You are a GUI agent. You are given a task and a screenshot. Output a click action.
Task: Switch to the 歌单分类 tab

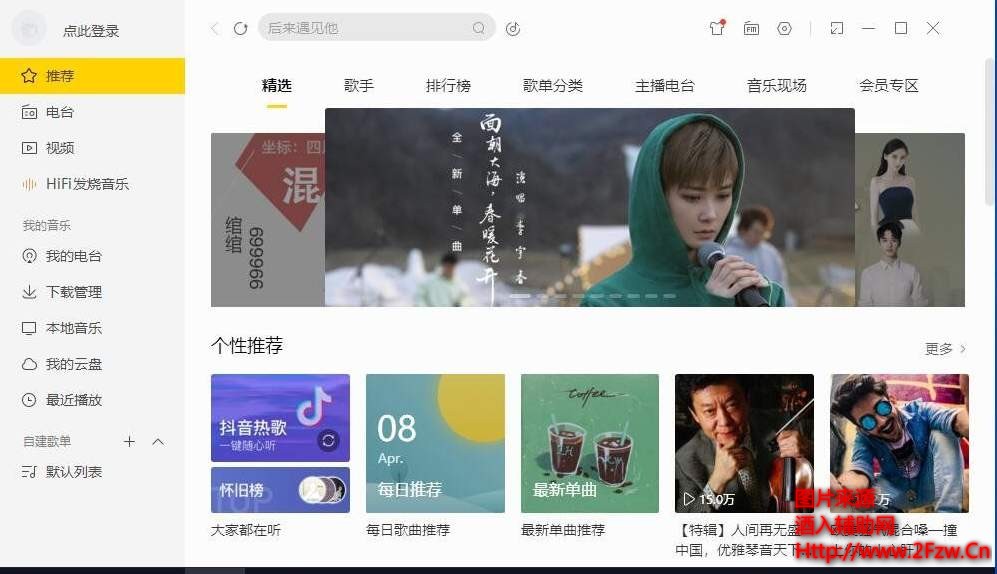click(x=552, y=86)
